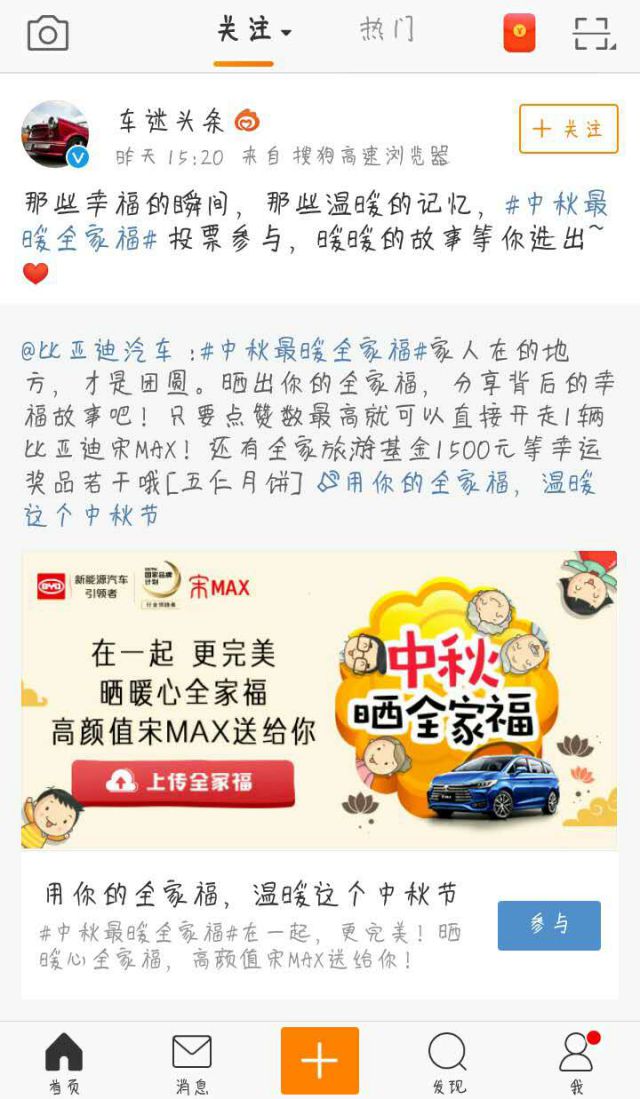Open the red envelope icon
Image resolution: width=640 pixels, height=1099 pixels.
pyautogui.click(x=519, y=33)
